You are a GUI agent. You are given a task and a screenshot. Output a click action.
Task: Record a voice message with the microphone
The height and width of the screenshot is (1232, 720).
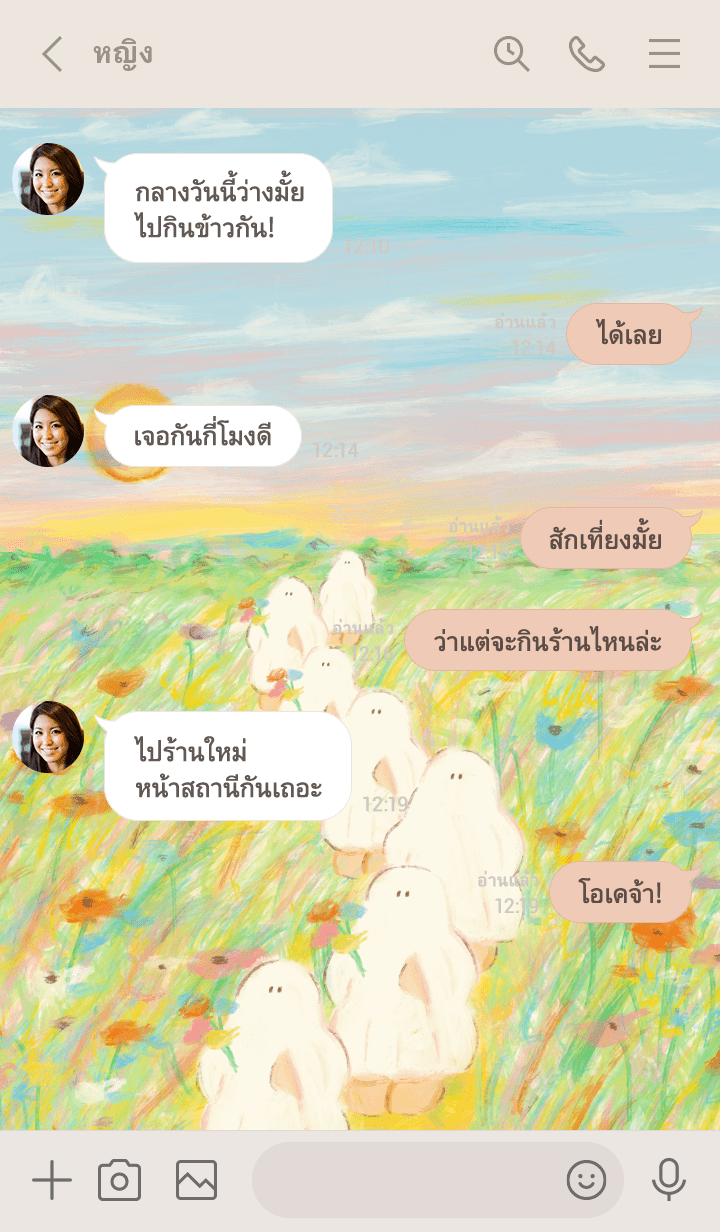(x=668, y=1181)
